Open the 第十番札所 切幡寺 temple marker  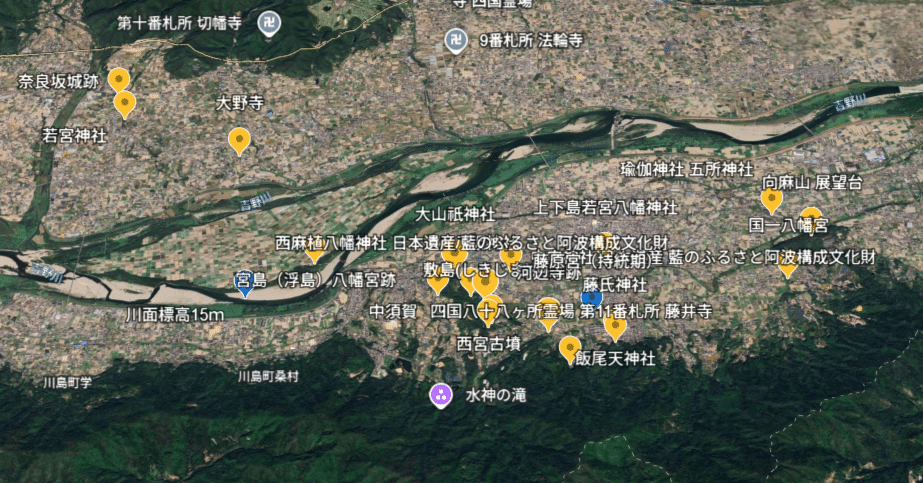269,25
